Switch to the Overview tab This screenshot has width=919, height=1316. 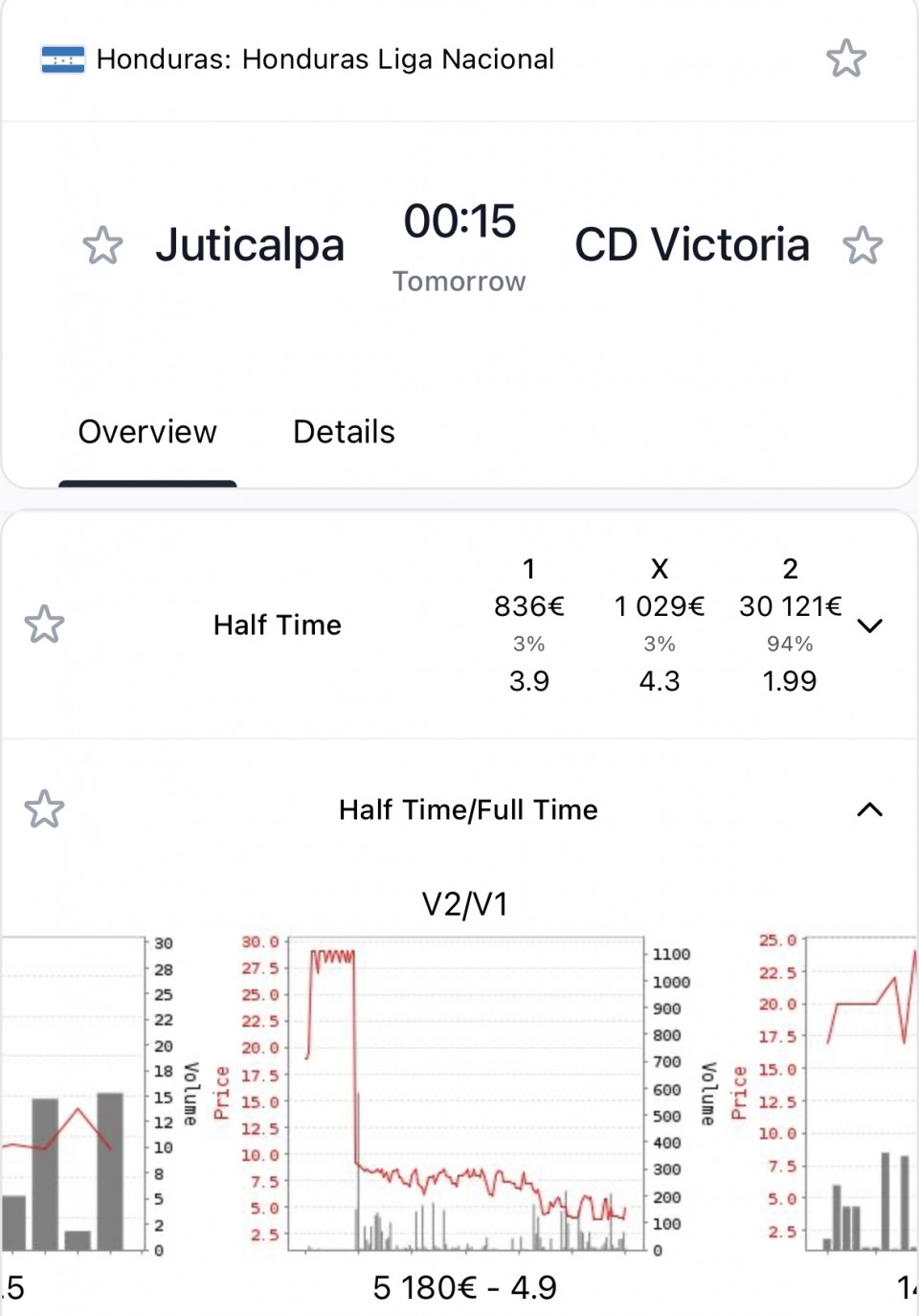[x=147, y=432]
